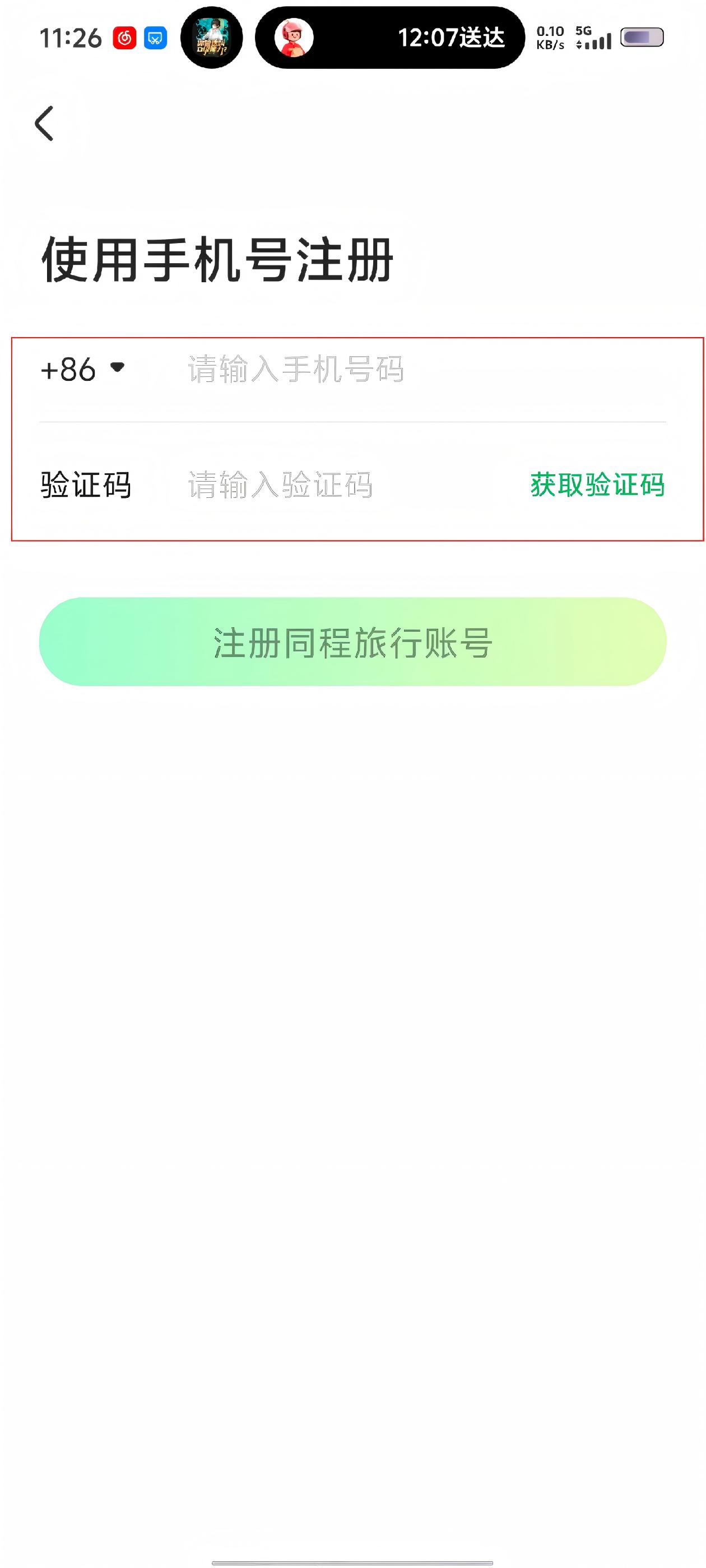
Task: Open the 12:07送达 delivery status pill
Action: point(390,38)
